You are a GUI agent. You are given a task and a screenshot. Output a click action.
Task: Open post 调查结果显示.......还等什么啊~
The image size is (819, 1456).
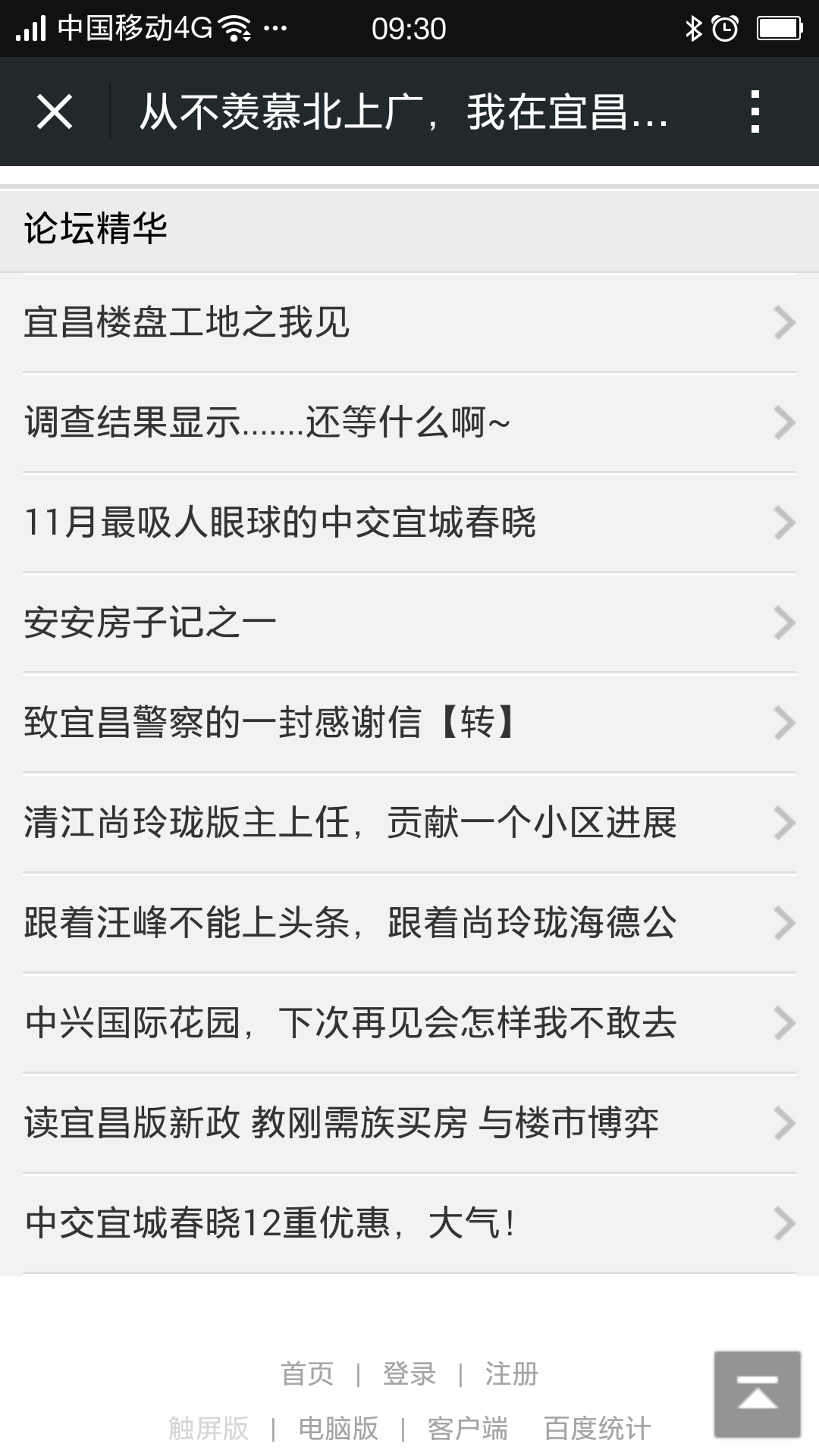pyautogui.click(x=409, y=422)
